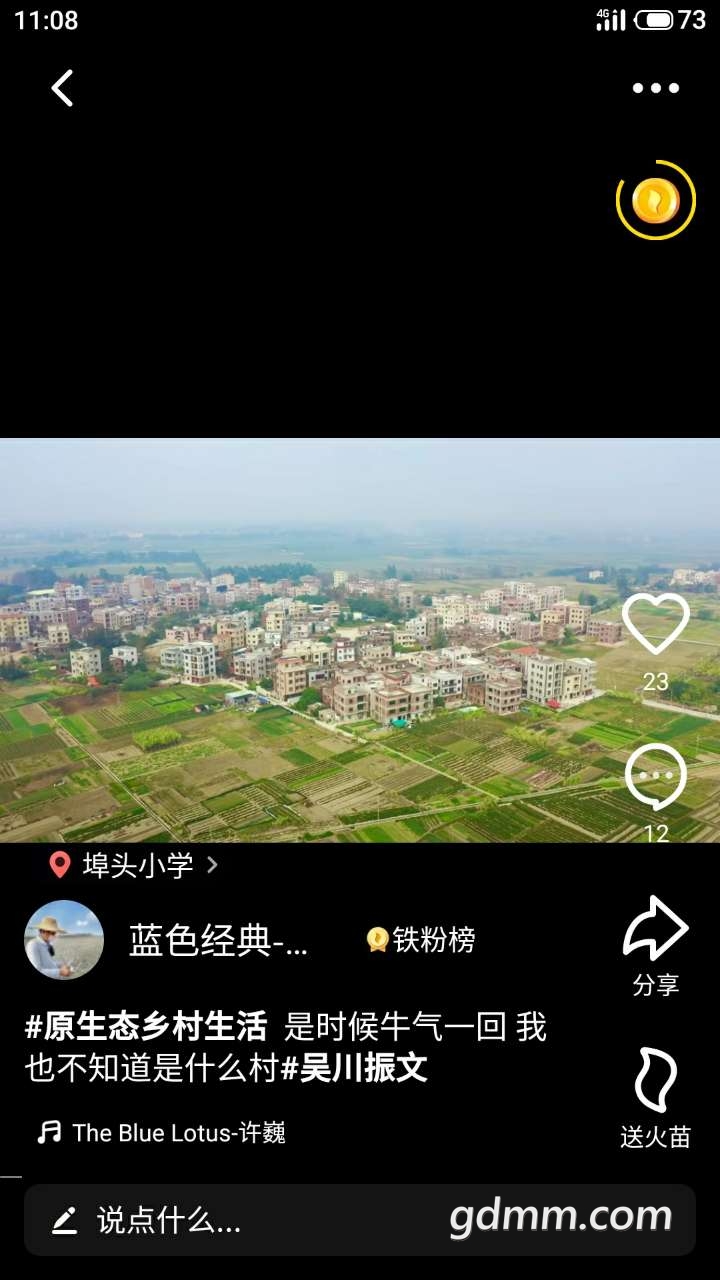This screenshot has height=1280, width=720.
Task: Open the comments bubble
Action: [x=655, y=778]
